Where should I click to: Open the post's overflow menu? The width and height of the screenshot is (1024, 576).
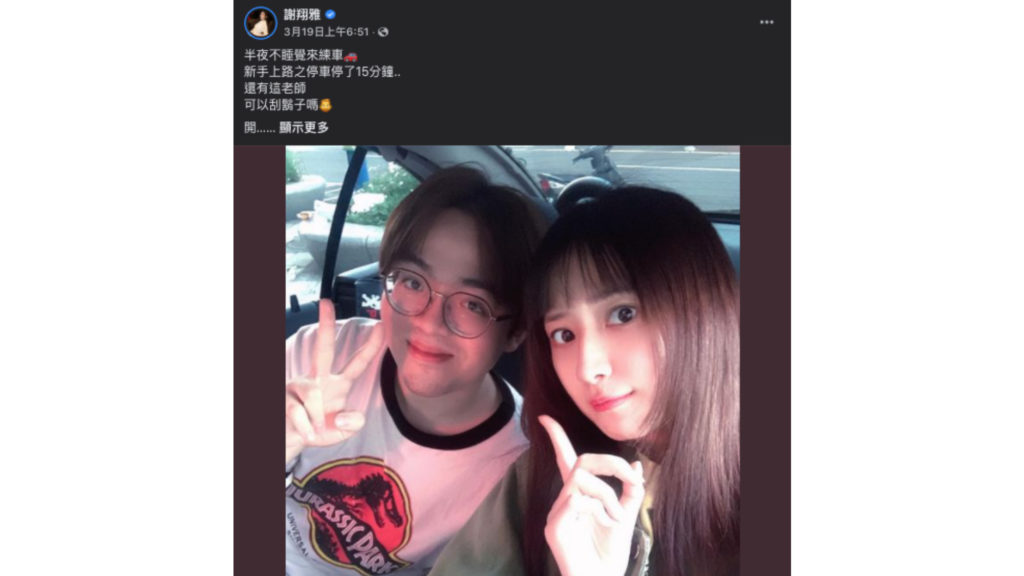click(x=766, y=22)
